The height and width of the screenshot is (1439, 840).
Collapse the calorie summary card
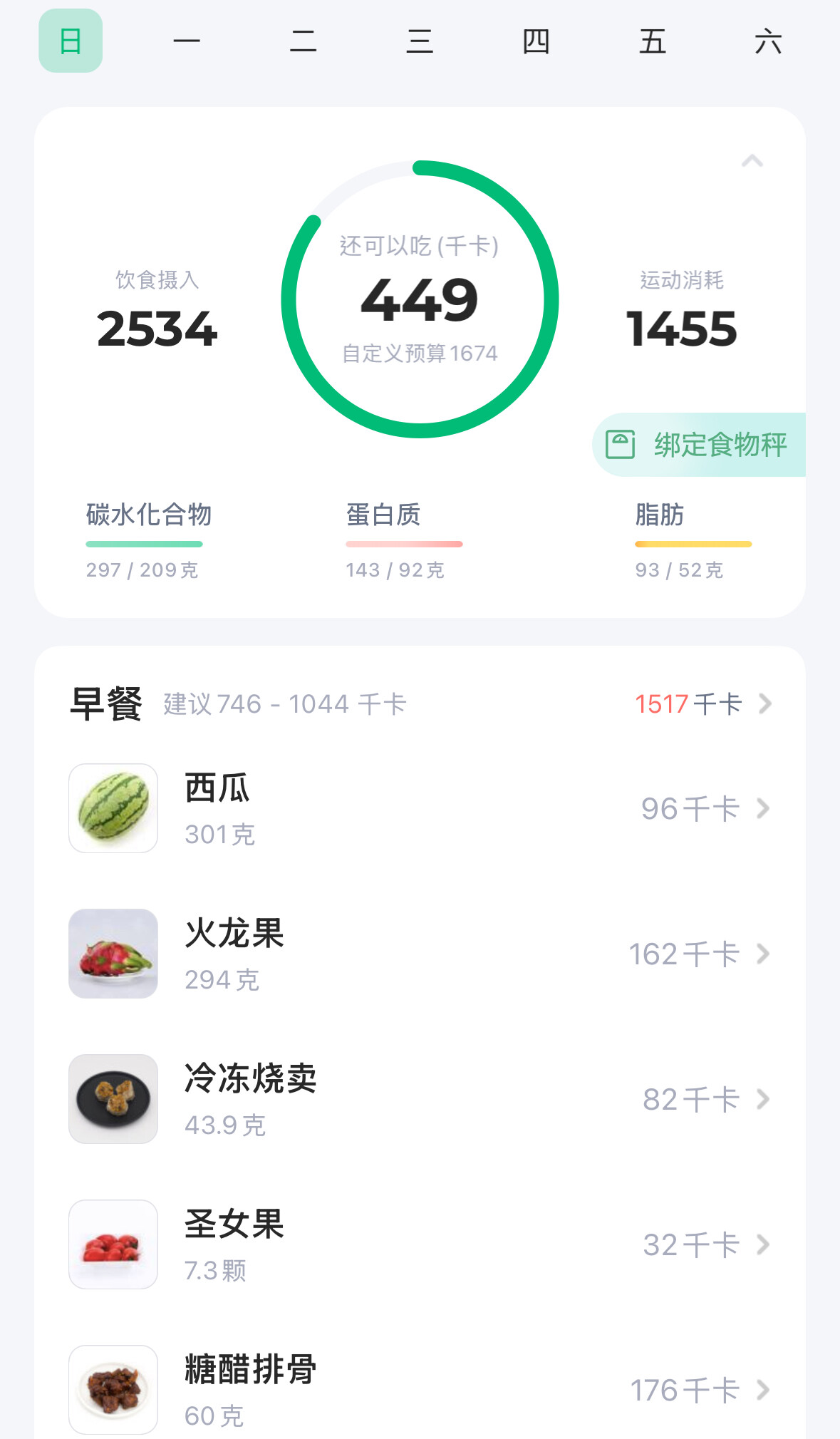point(752,161)
